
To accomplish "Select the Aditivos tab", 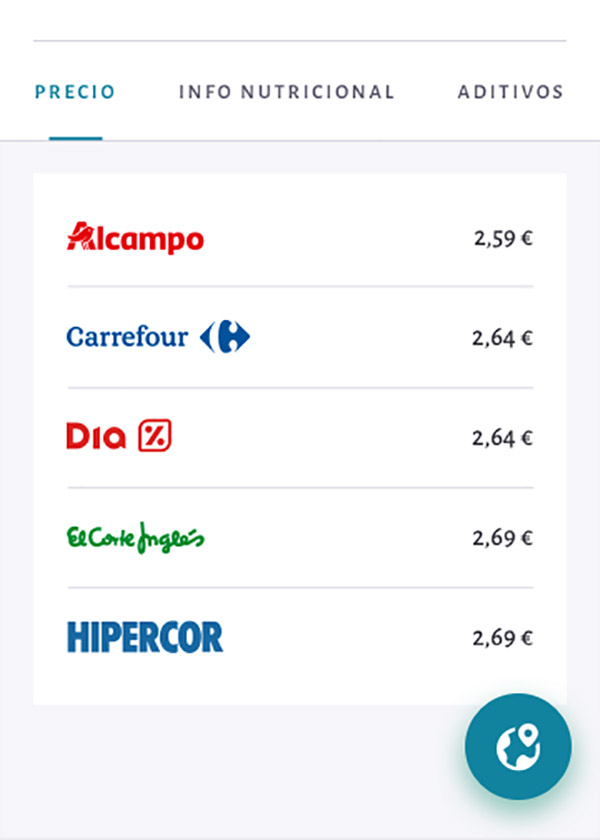I will (x=510, y=93).
